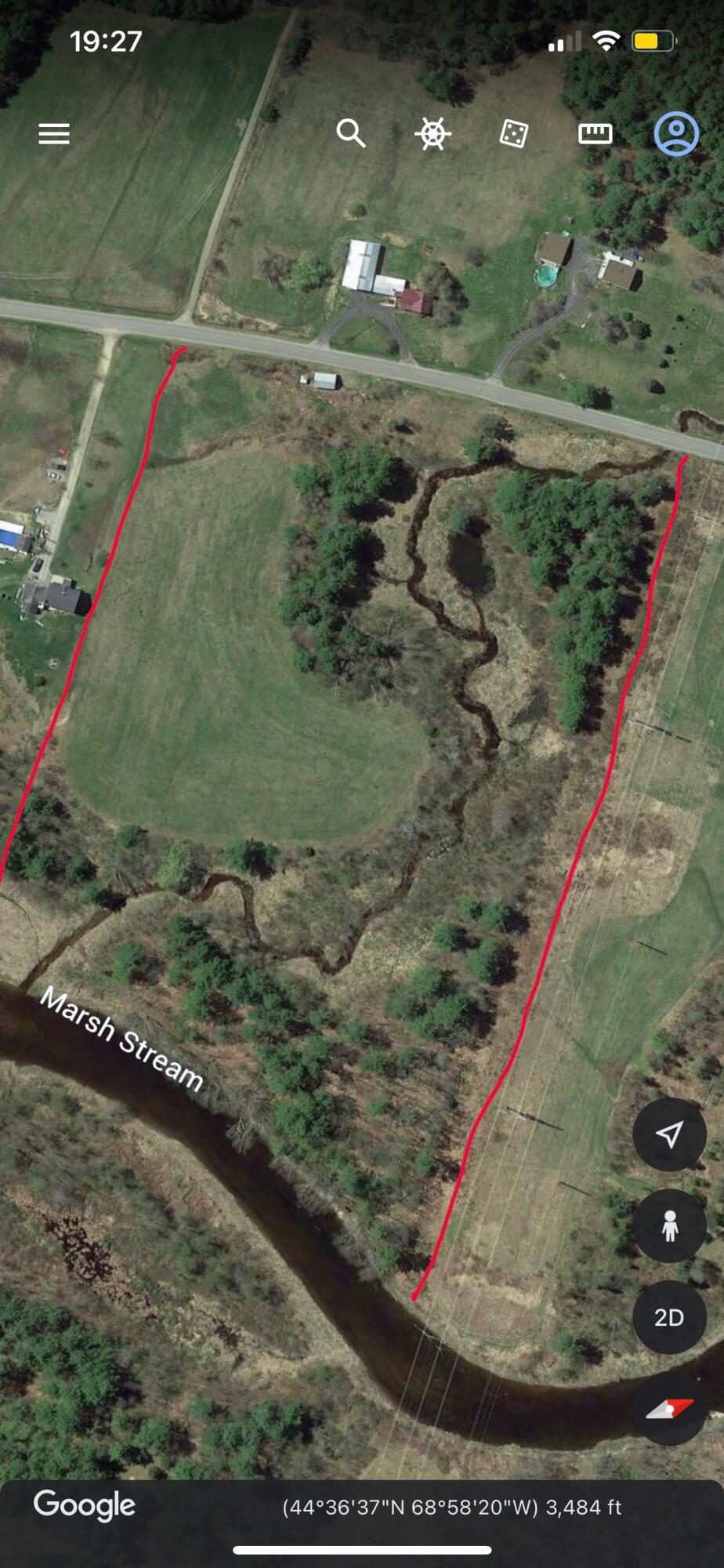
Task: Fly to my current location
Action: pos(669,1134)
